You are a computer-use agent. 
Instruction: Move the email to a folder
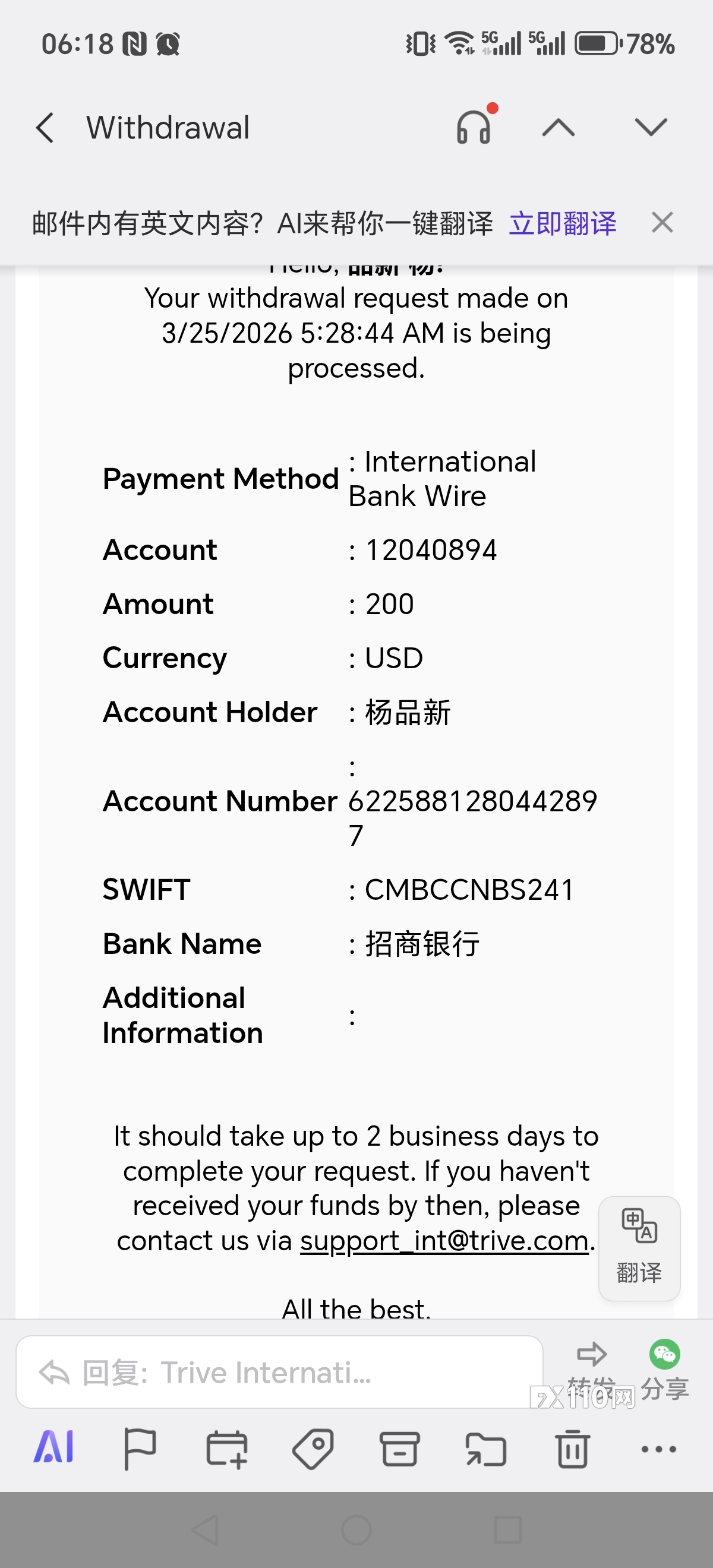coord(485,1449)
